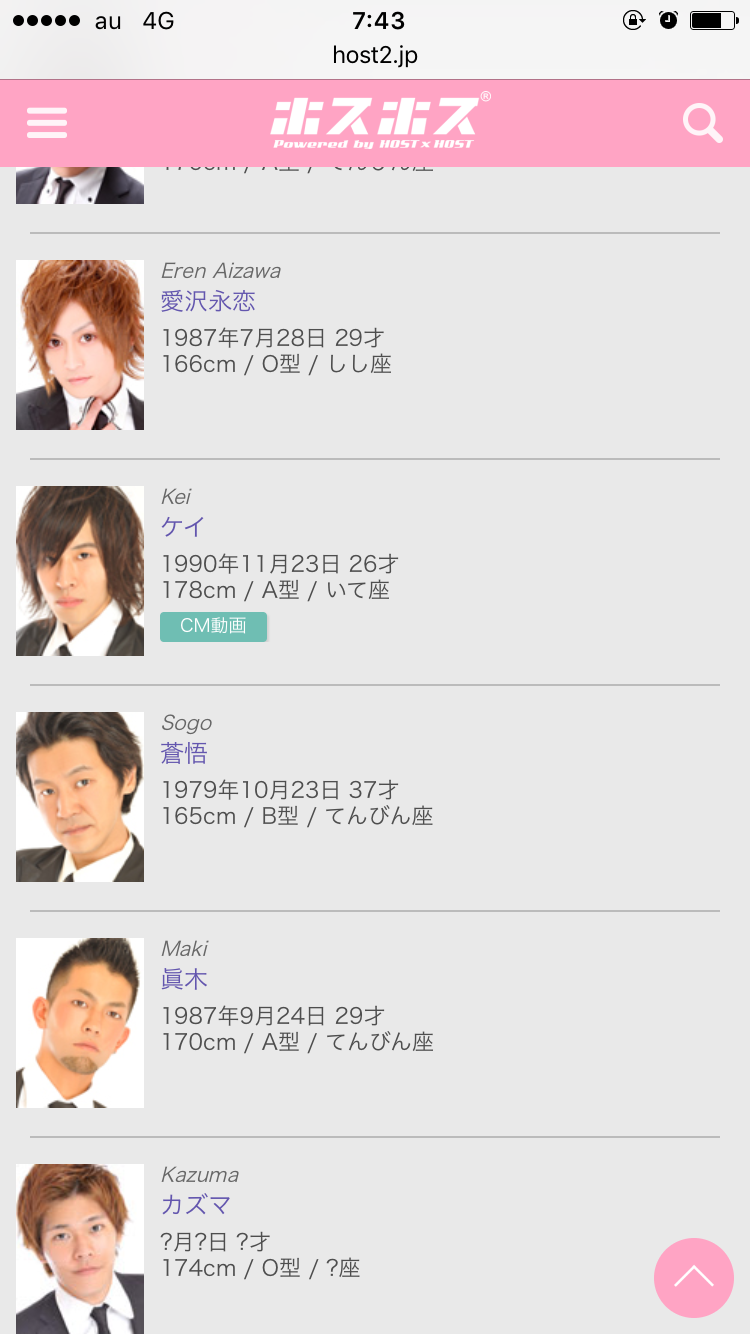Go to home via ホスホス logo

pyautogui.click(x=375, y=123)
